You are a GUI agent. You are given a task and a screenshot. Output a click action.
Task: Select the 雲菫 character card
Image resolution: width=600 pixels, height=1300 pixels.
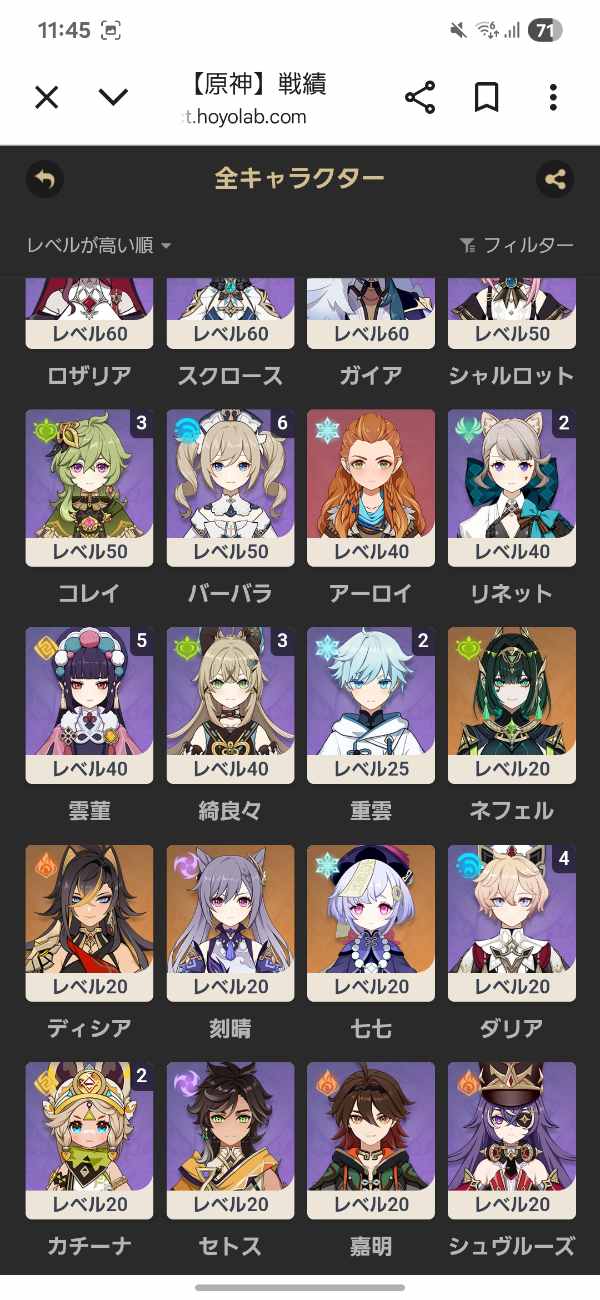tap(89, 705)
